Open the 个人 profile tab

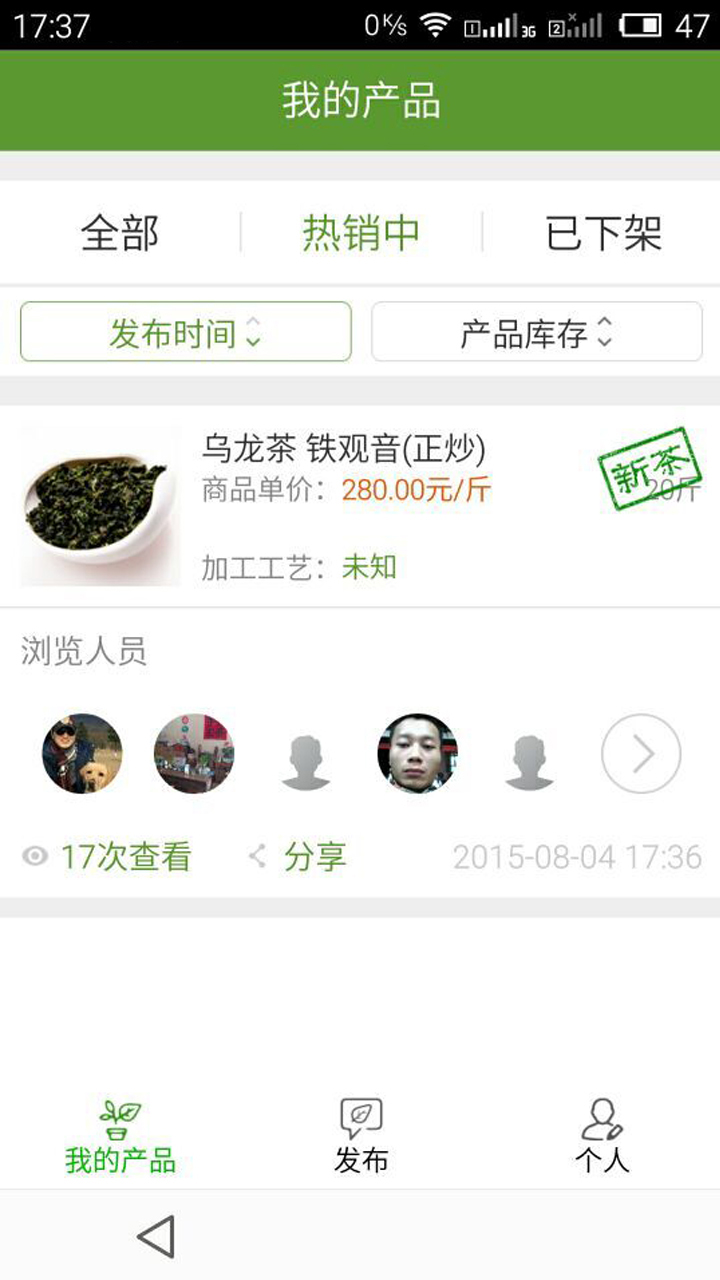point(602,1137)
